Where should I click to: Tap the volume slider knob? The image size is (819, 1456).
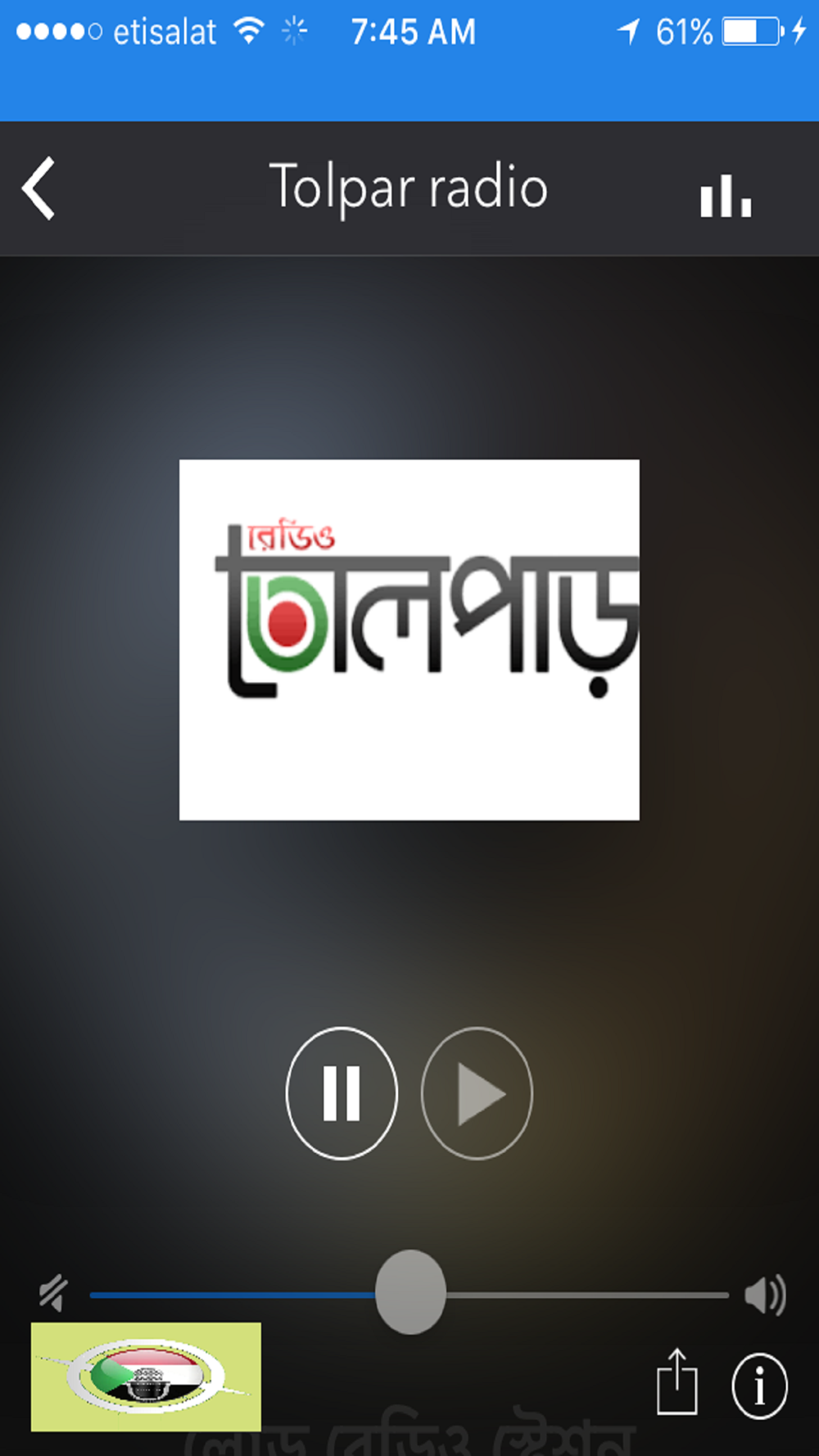tap(410, 1292)
